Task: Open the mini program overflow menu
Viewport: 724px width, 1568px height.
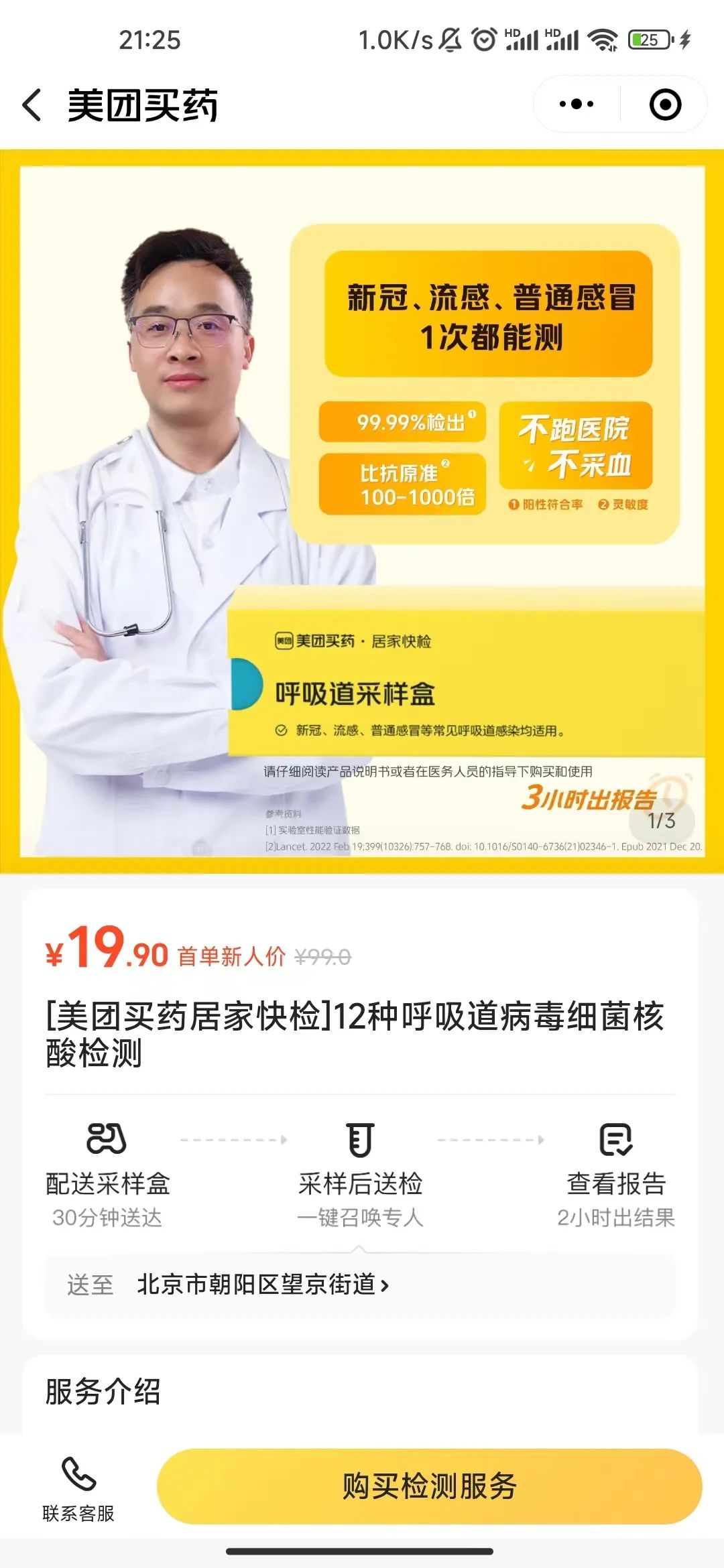Action: (577, 105)
